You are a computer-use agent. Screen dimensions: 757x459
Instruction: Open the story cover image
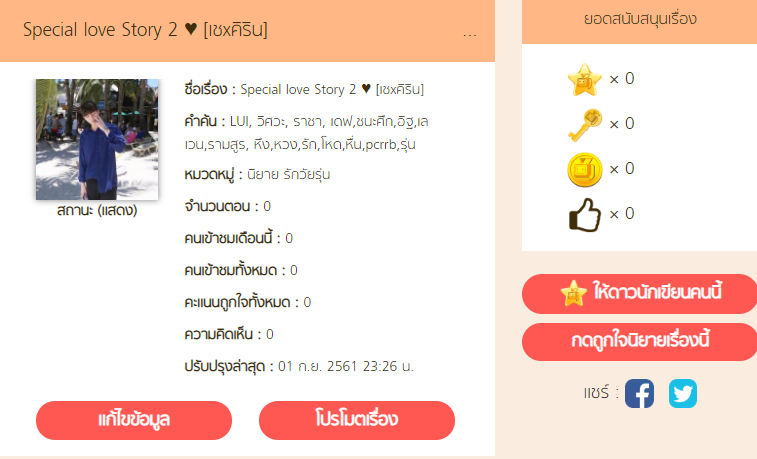(x=97, y=140)
